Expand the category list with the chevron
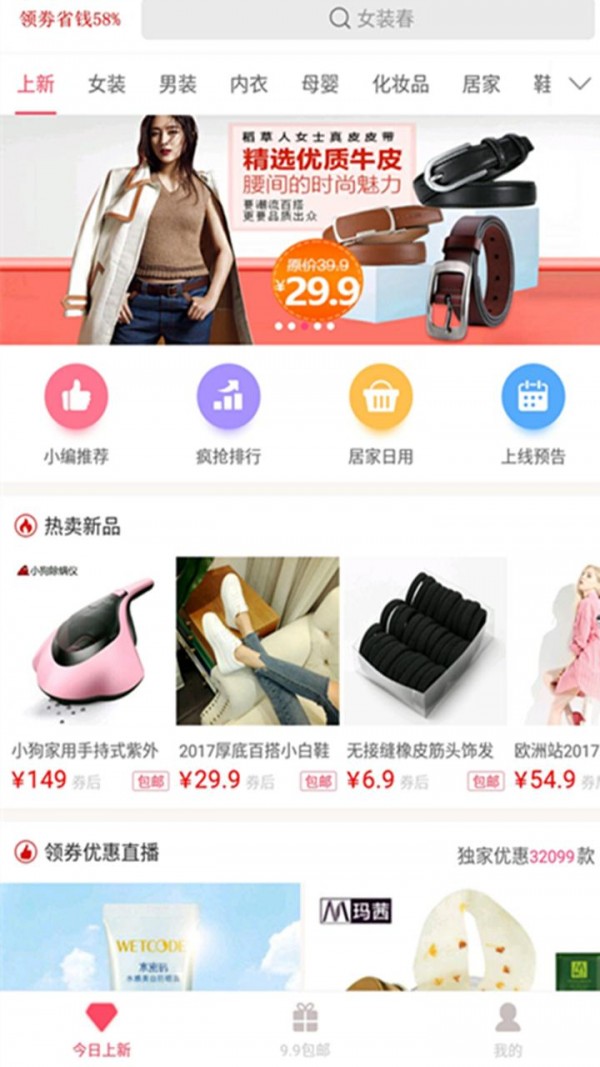The width and height of the screenshot is (600, 1067). pyautogui.click(x=579, y=85)
